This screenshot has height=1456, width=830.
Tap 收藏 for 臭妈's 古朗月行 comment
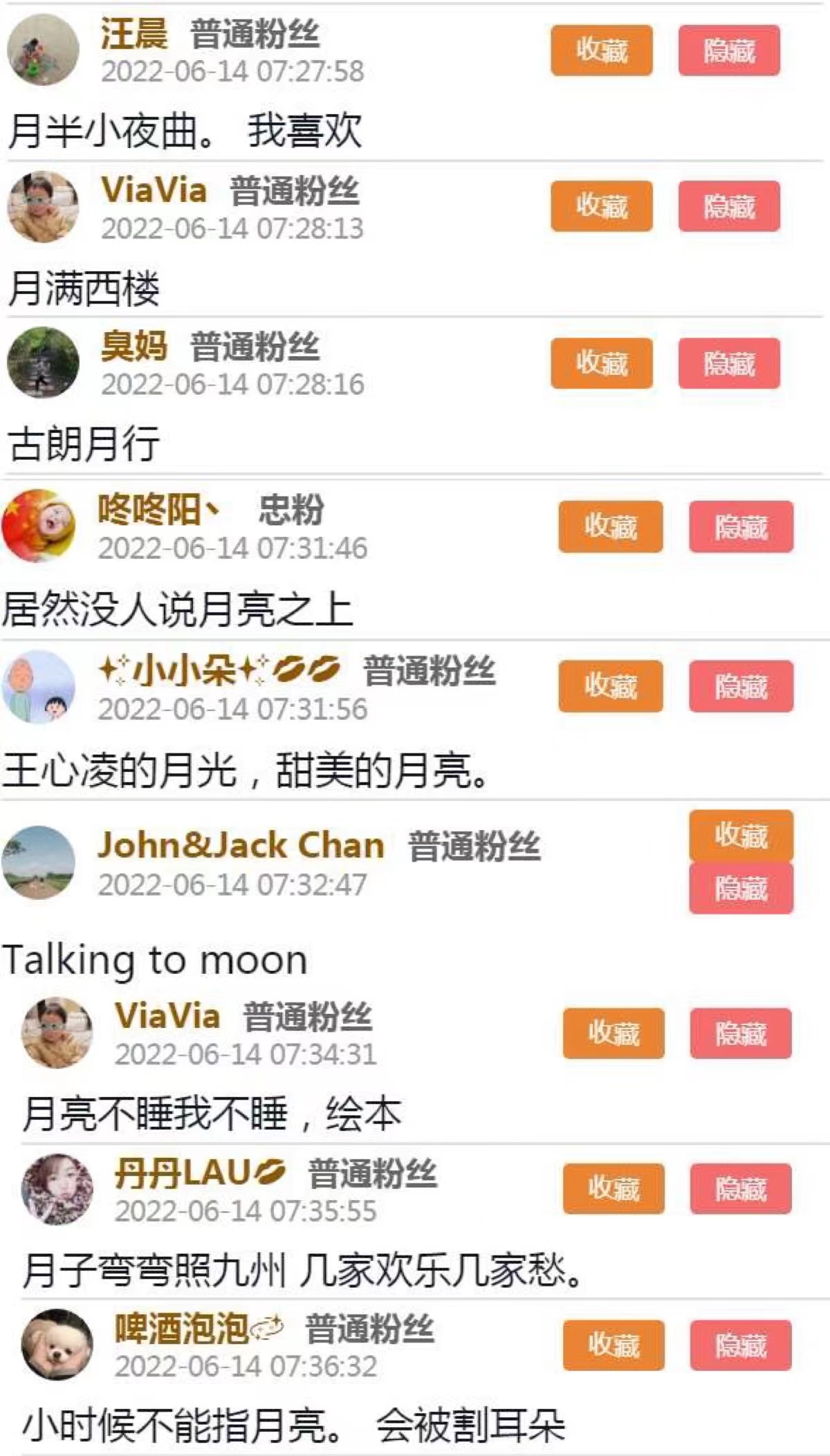601,363
